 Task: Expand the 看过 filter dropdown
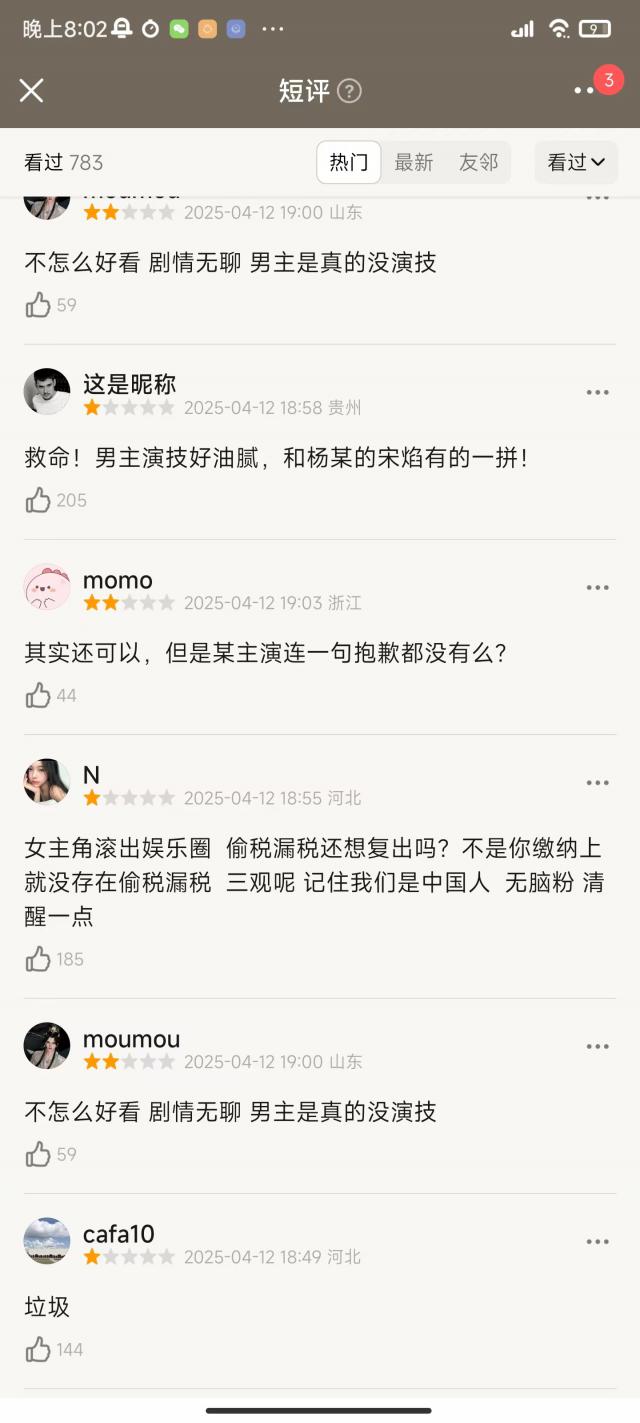tap(576, 162)
